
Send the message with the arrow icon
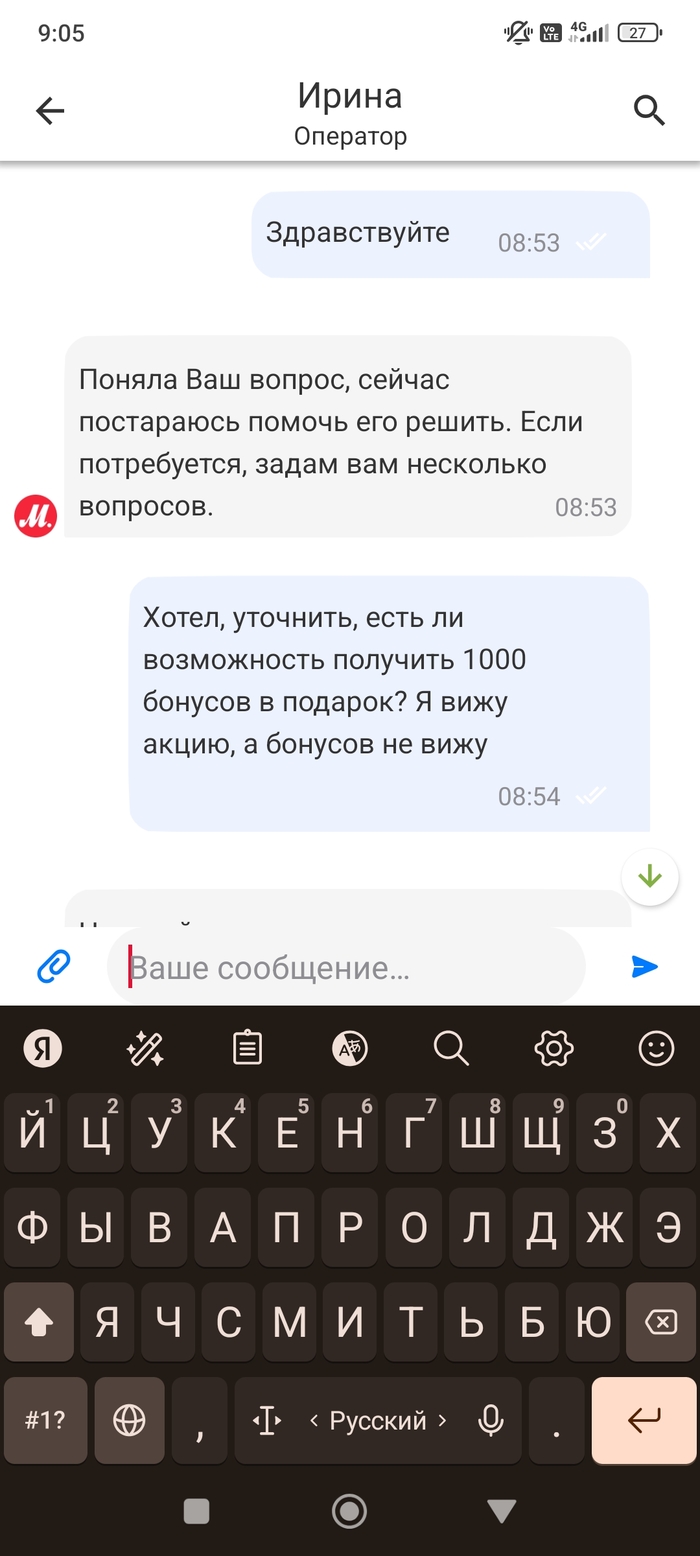point(645,966)
